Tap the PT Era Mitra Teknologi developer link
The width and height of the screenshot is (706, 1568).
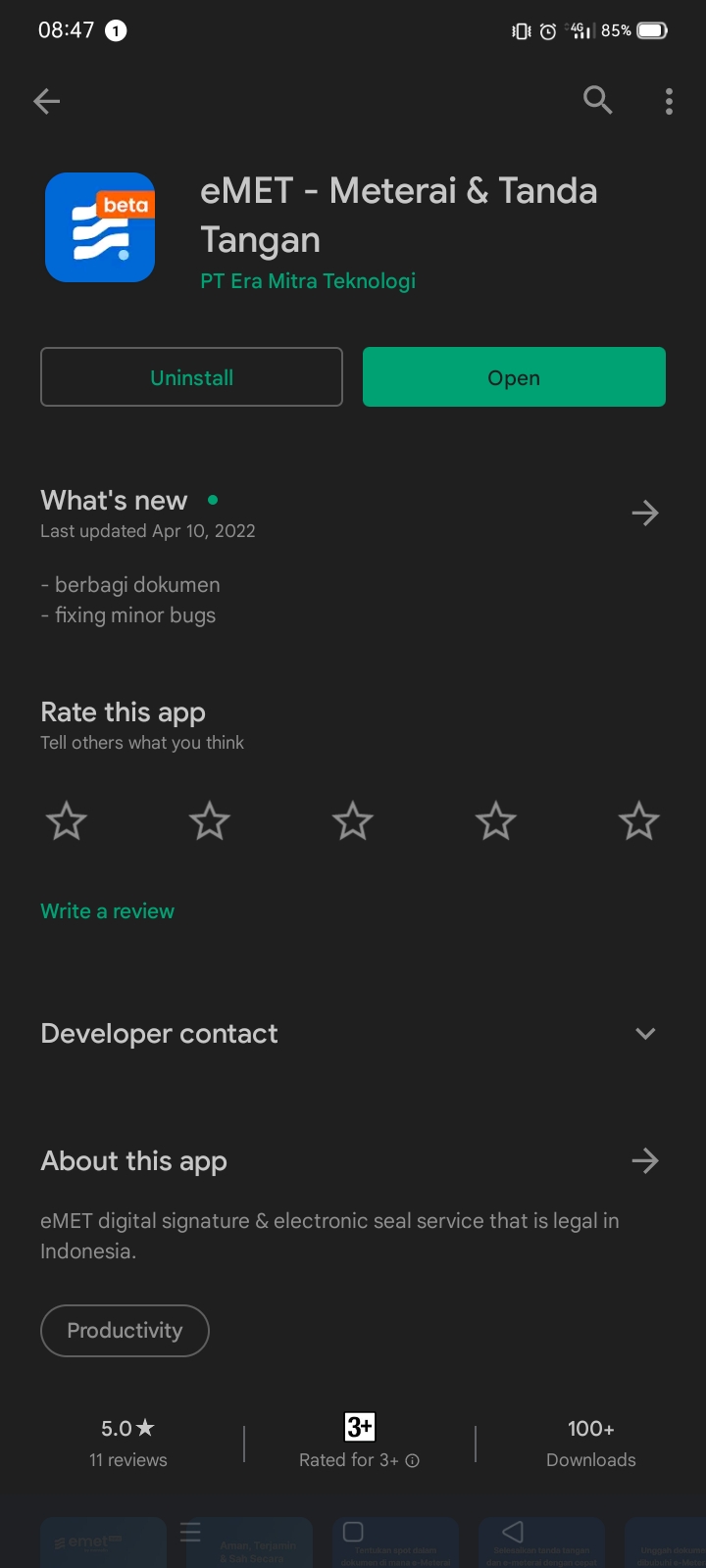[x=308, y=281]
